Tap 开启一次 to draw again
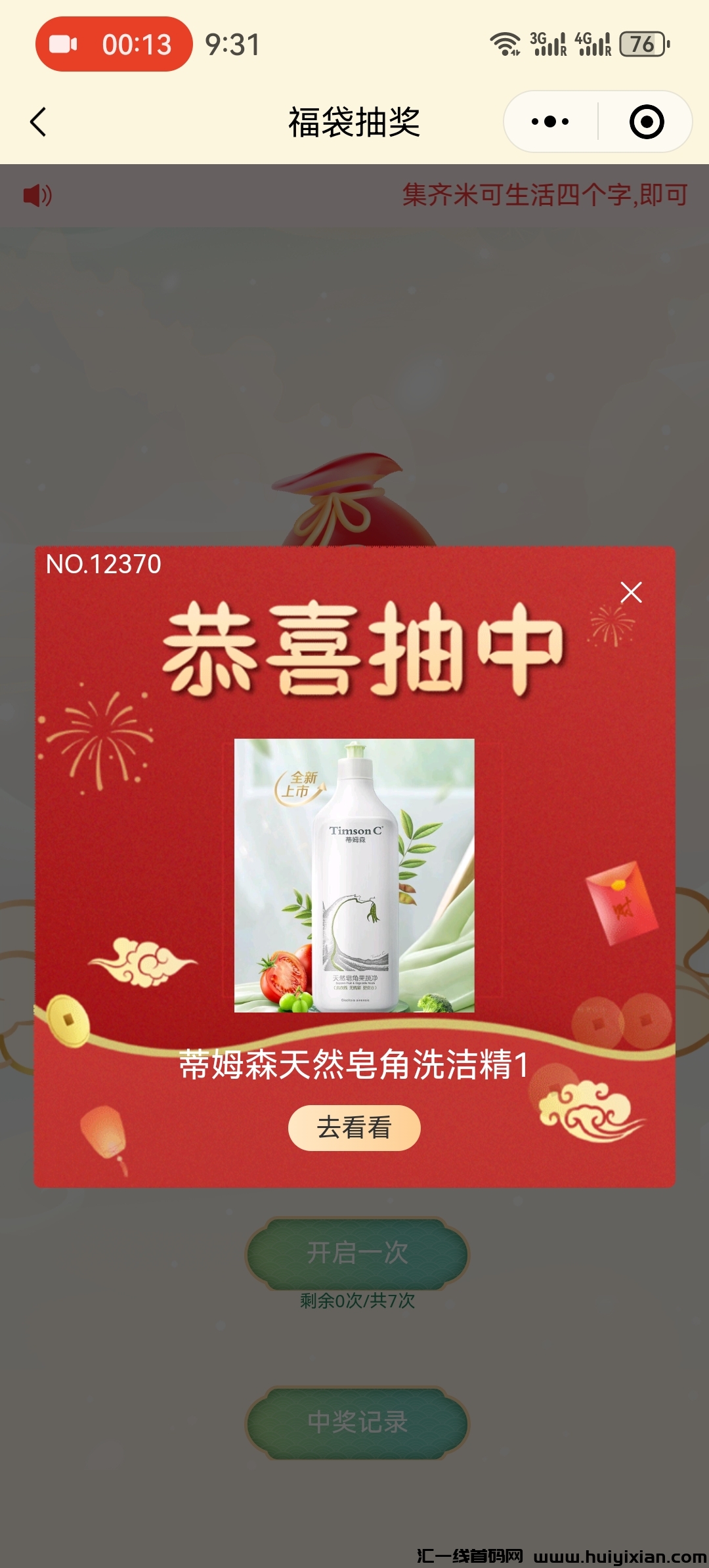Screen dimensions: 709x1568 pyautogui.click(x=357, y=1253)
